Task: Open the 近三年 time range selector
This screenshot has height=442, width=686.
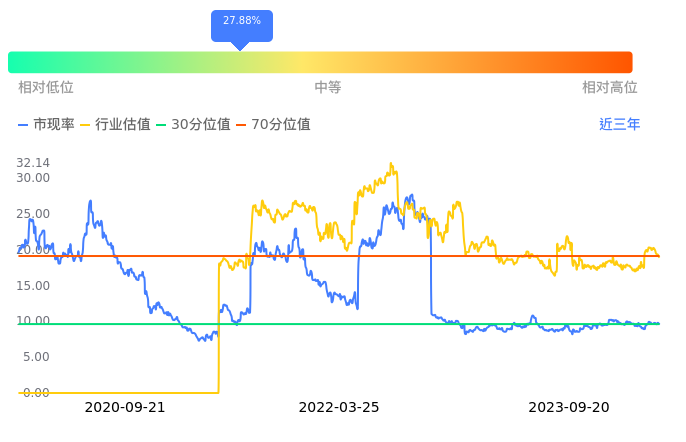Action: 619,125
